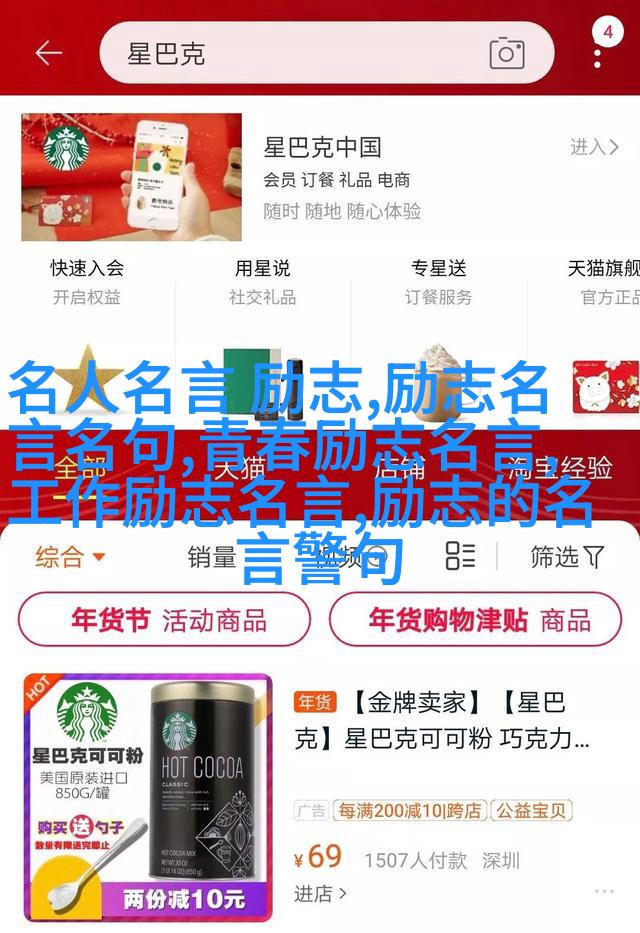Go back using the arrow icon
Screen dimensions: 640x933
pos(47,53)
